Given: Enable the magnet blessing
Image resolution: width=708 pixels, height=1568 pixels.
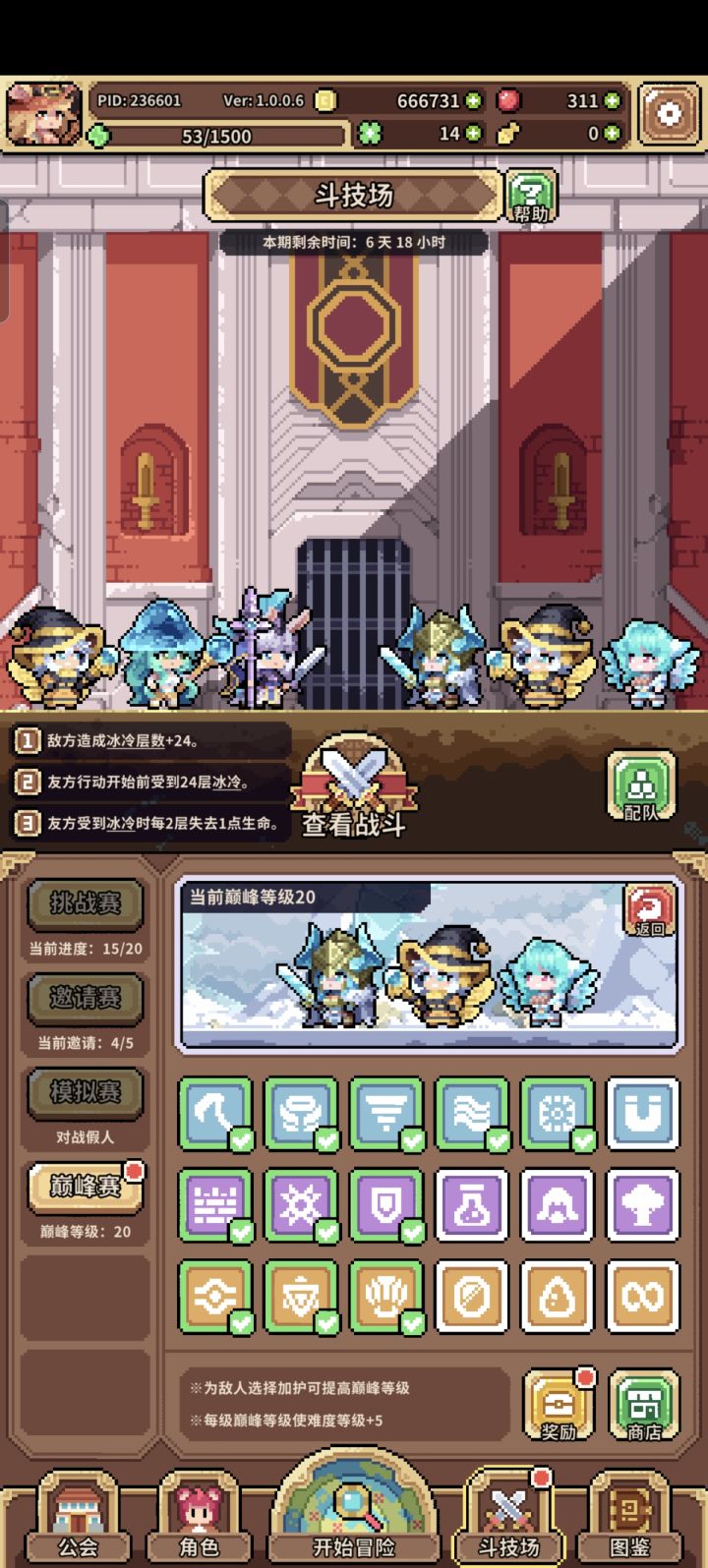Looking at the screenshot, I should (641, 1114).
